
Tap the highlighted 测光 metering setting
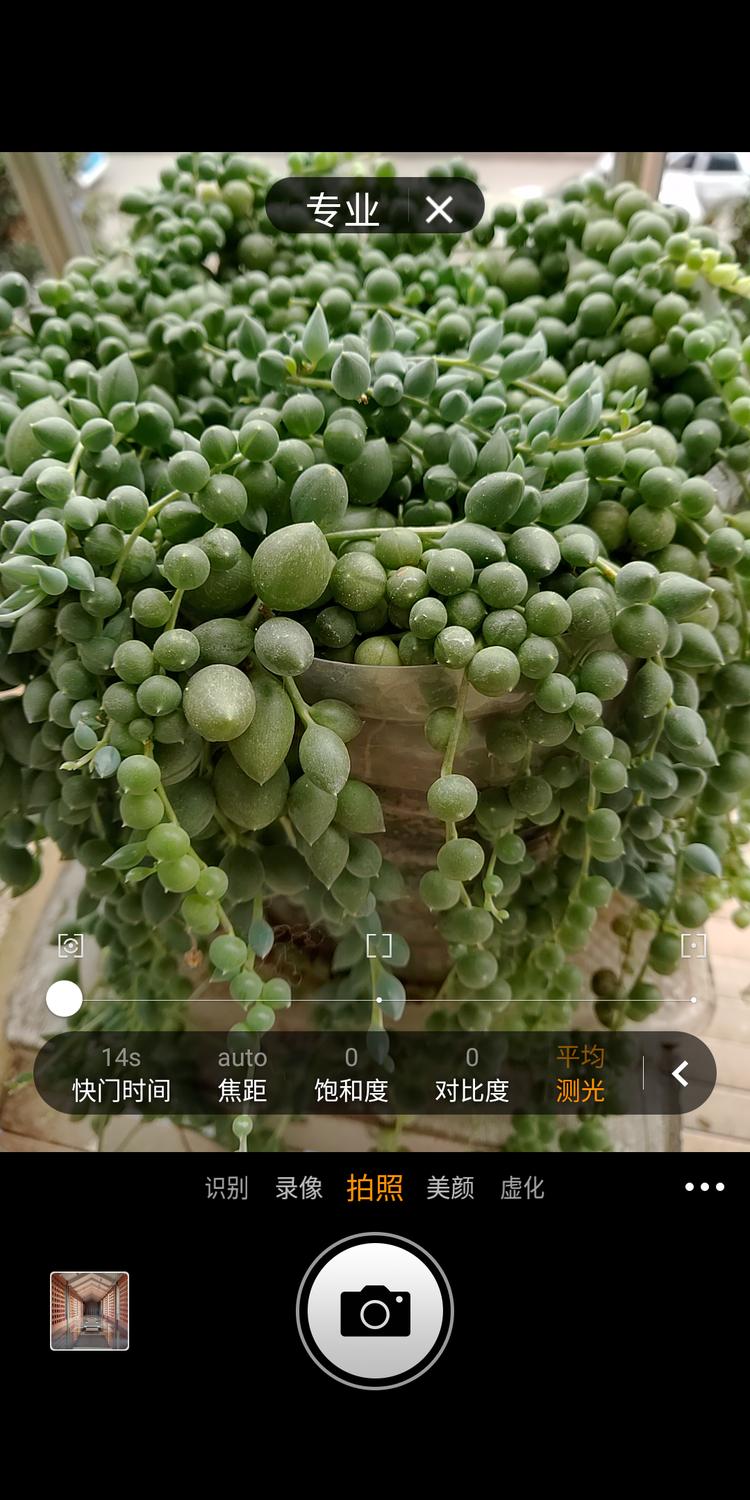(x=580, y=1072)
